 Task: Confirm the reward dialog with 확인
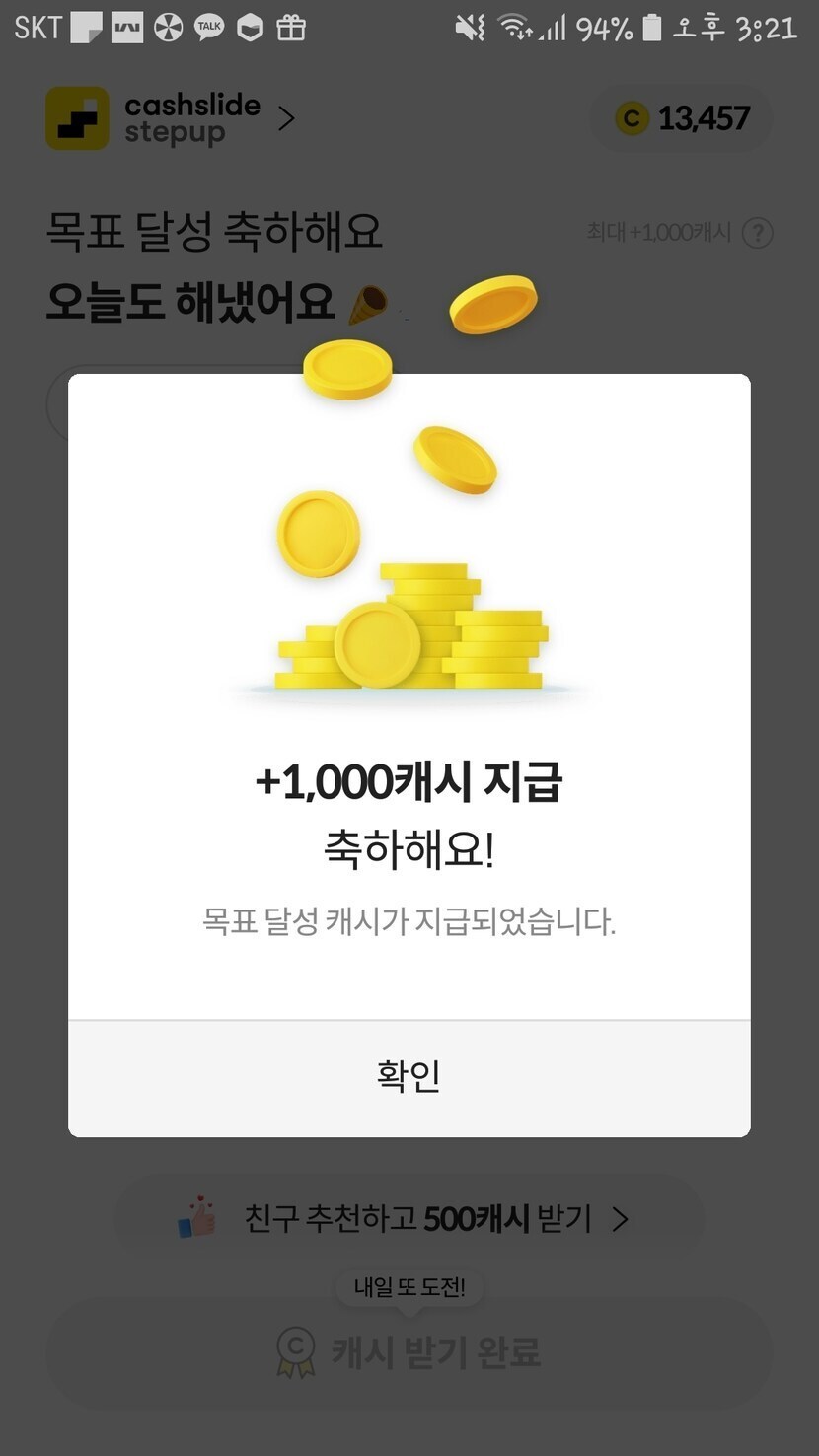tap(409, 1076)
